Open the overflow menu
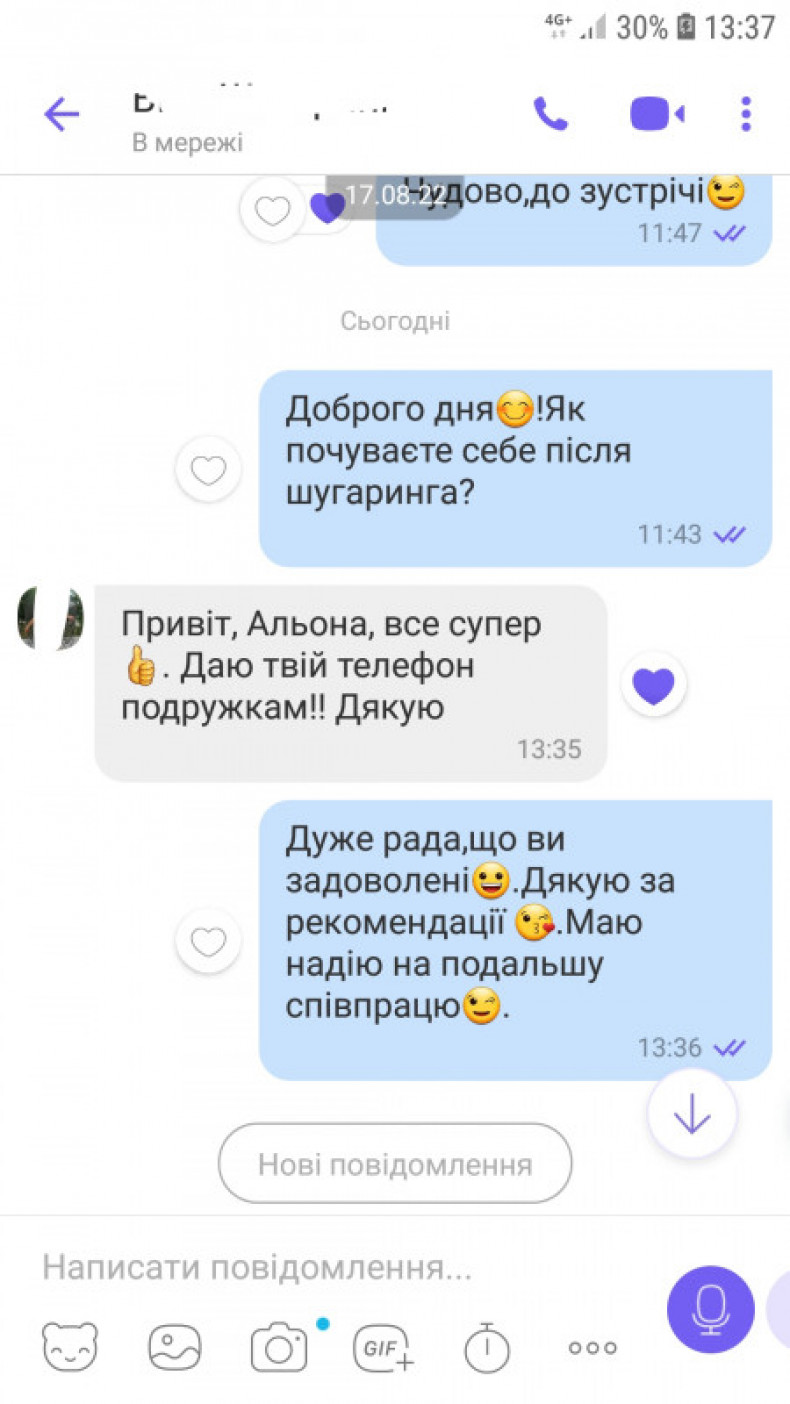This screenshot has height=1404, width=790. 746,114
